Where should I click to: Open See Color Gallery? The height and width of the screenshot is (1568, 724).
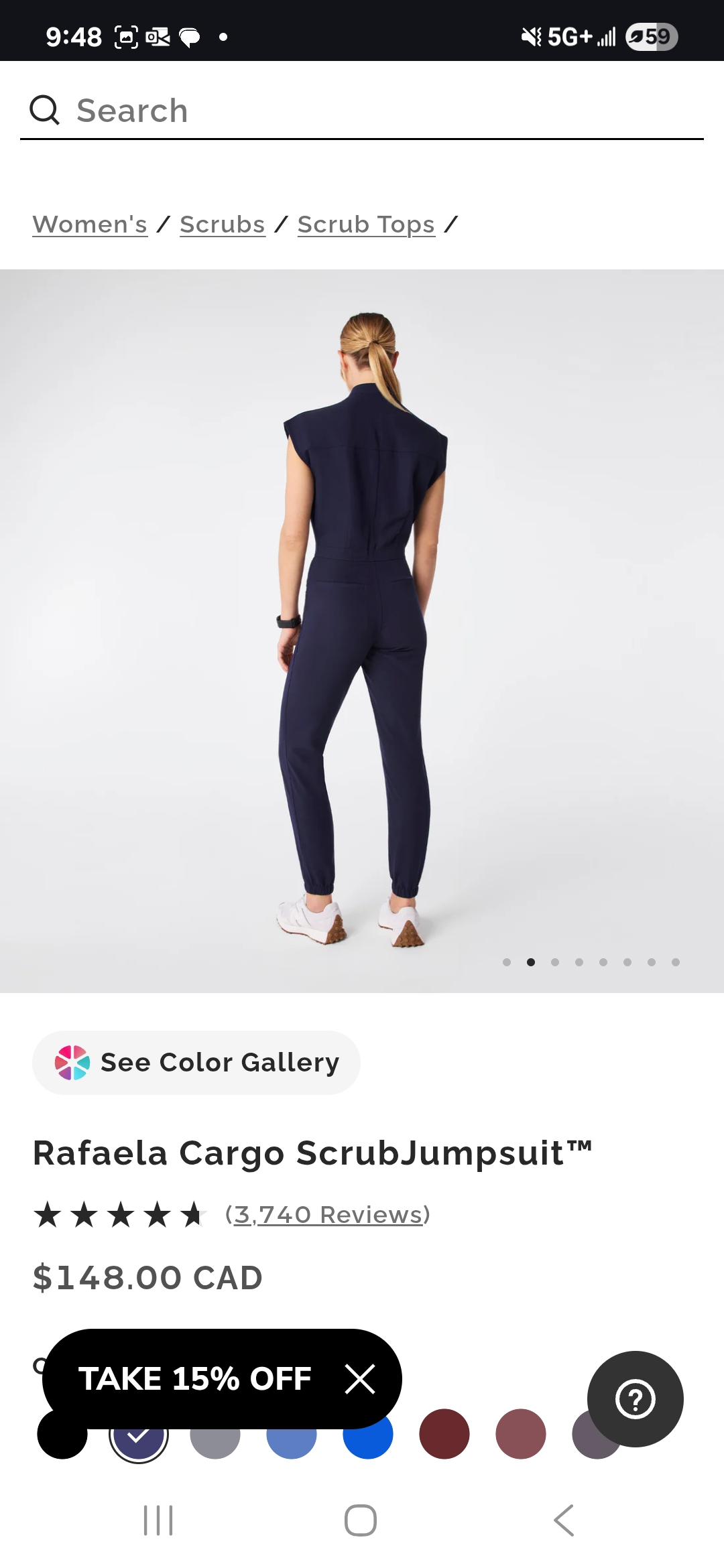coord(196,1063)
